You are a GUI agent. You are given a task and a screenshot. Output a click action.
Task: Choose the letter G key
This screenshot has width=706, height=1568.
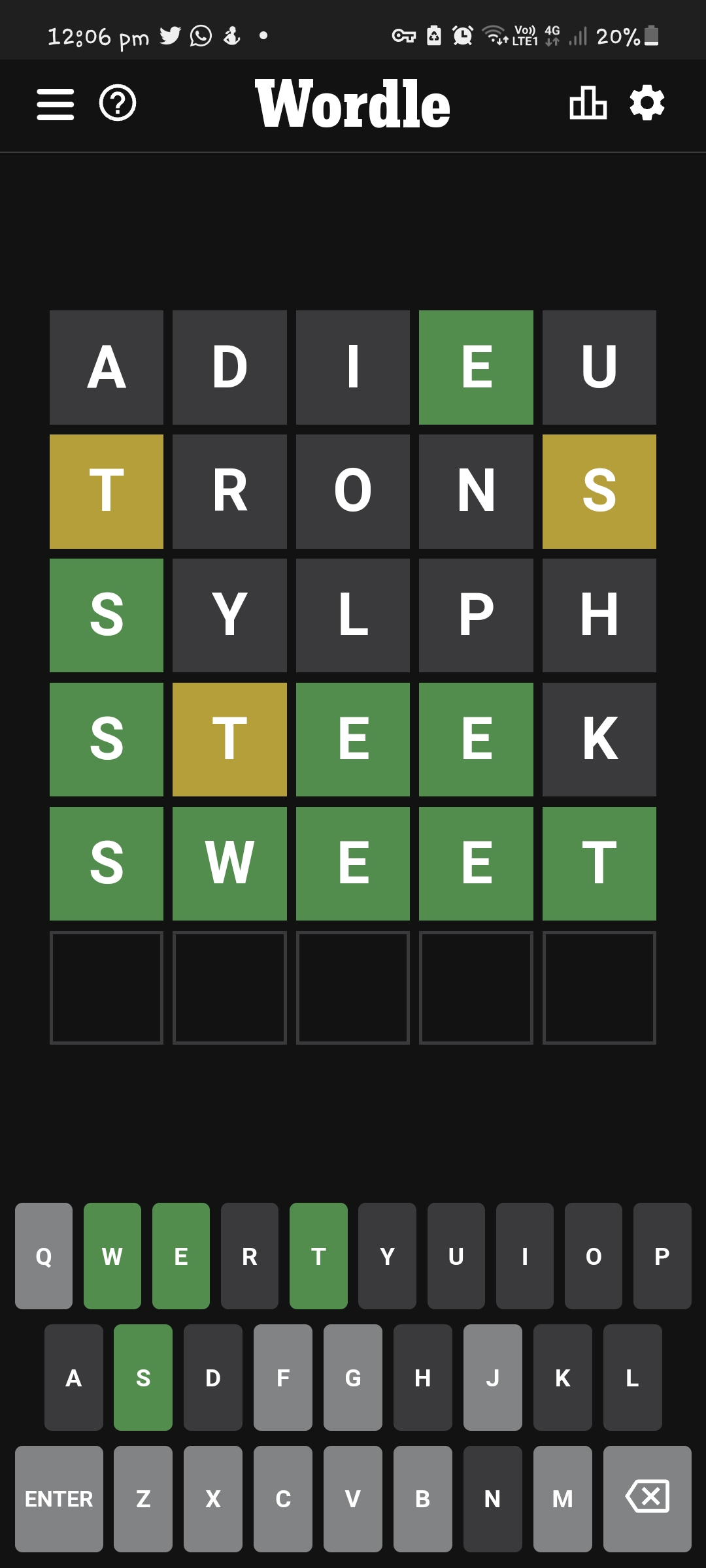click(x=353, y=1377)
